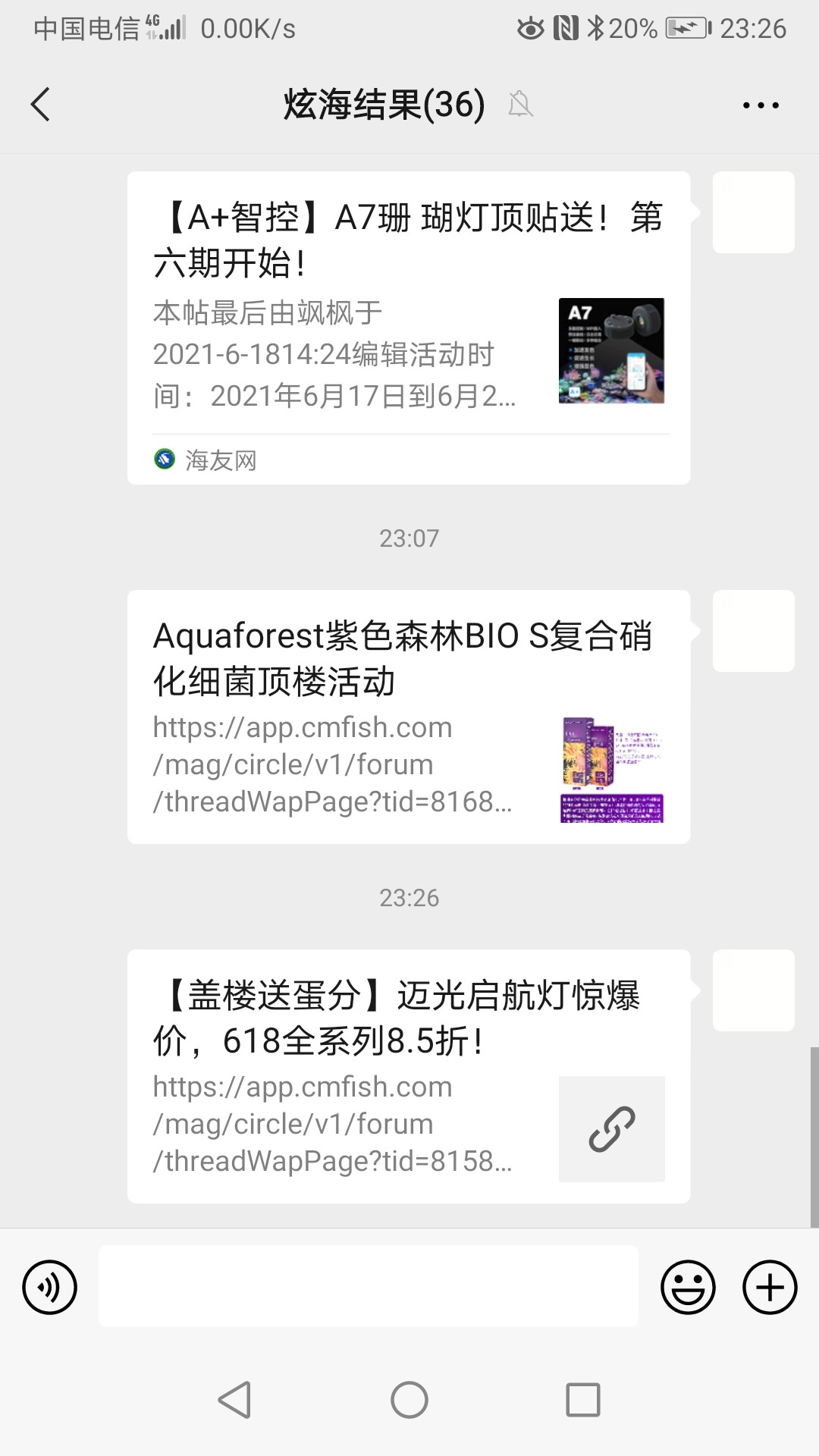Tap the system home button
This screenshot has width=819, height=1456.
(x=409, y=1400)
